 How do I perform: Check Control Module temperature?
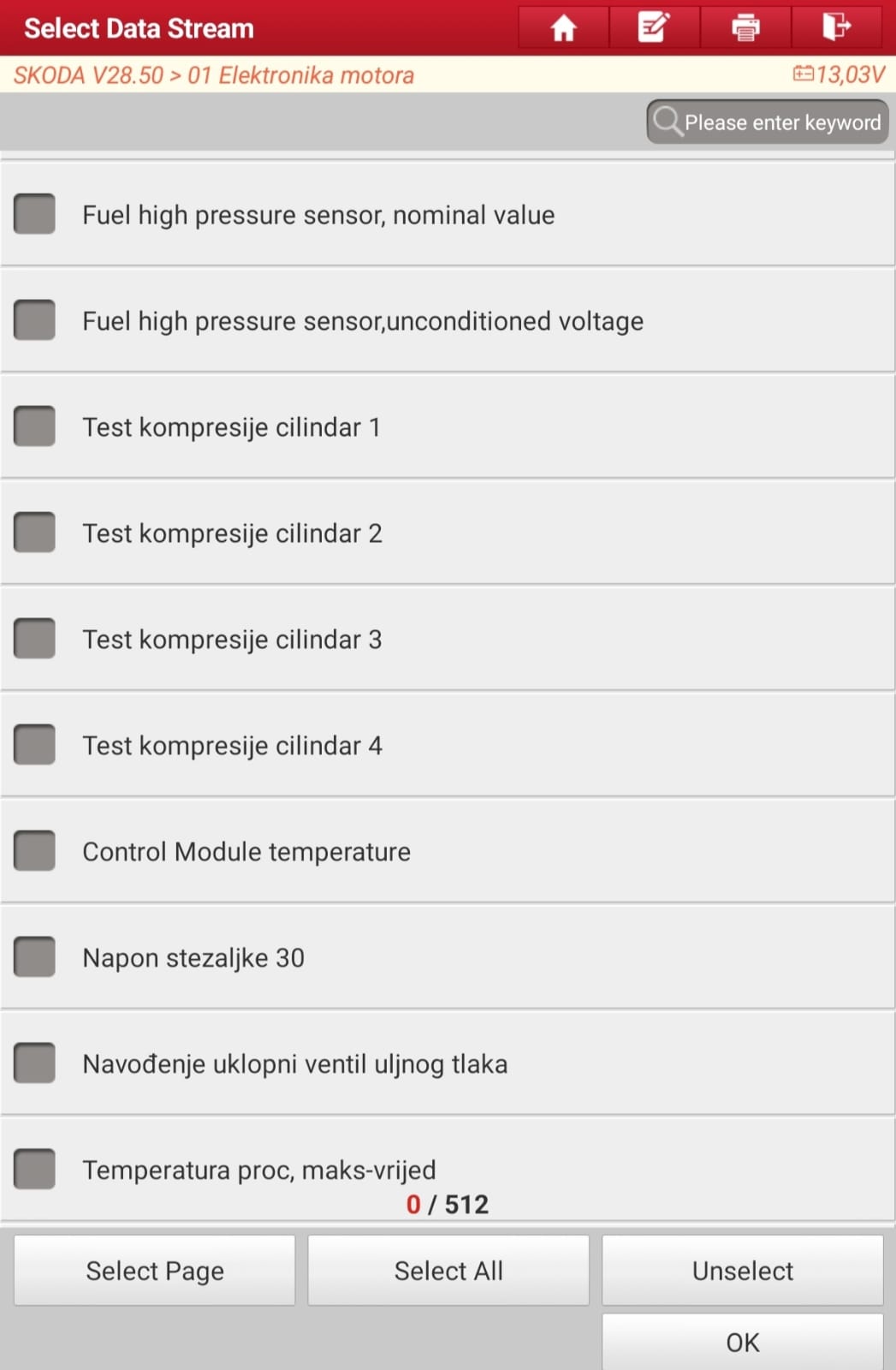(x=35, y=851)
